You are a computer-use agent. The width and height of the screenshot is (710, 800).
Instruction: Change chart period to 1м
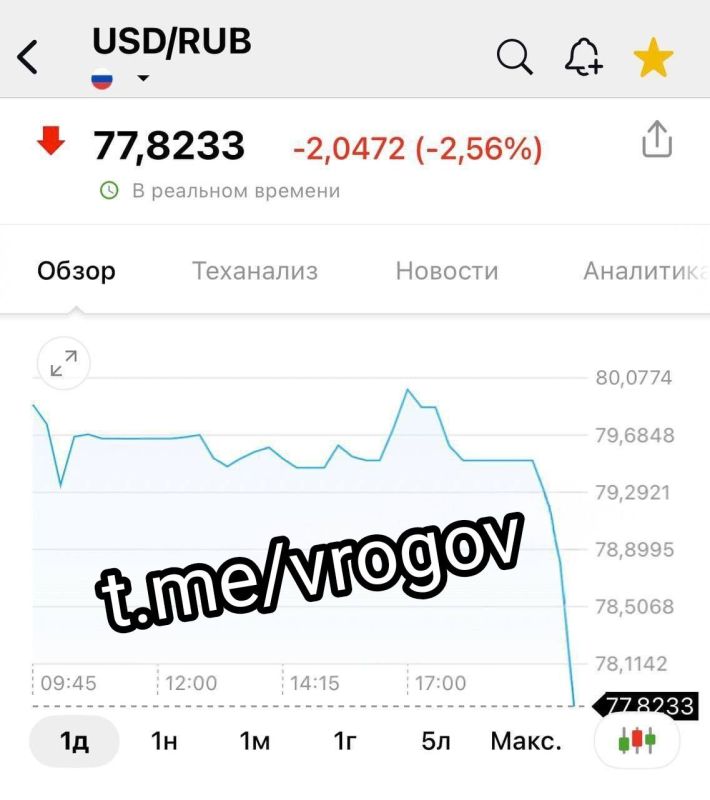[x=255, y=742]
